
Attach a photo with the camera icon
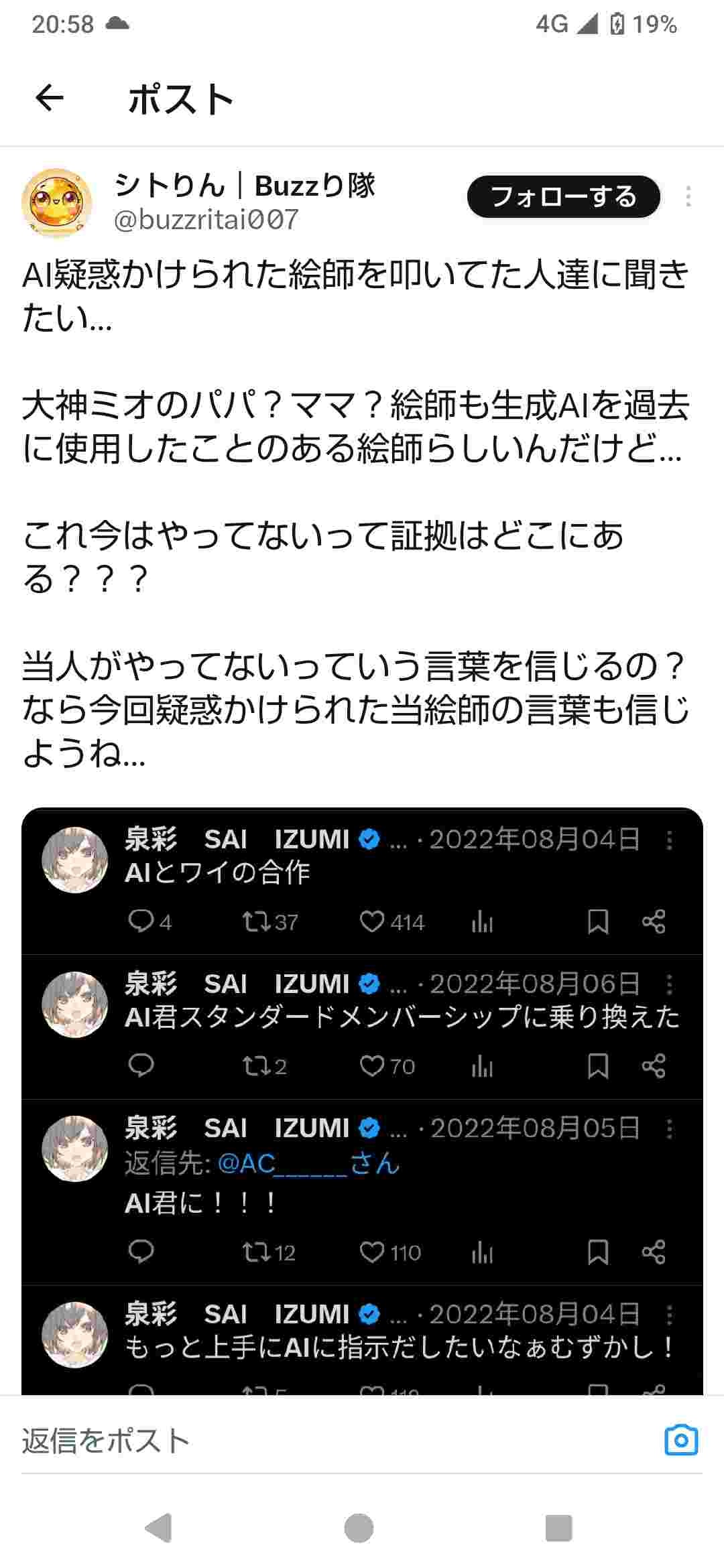(x=681, y=1440)
